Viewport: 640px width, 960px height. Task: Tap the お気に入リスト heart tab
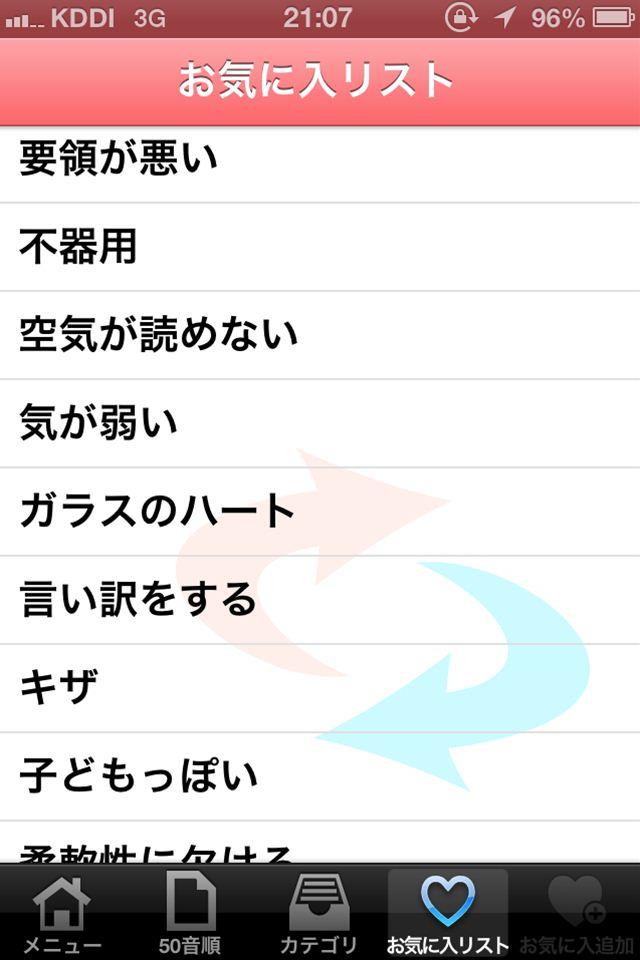pos(447,913)
